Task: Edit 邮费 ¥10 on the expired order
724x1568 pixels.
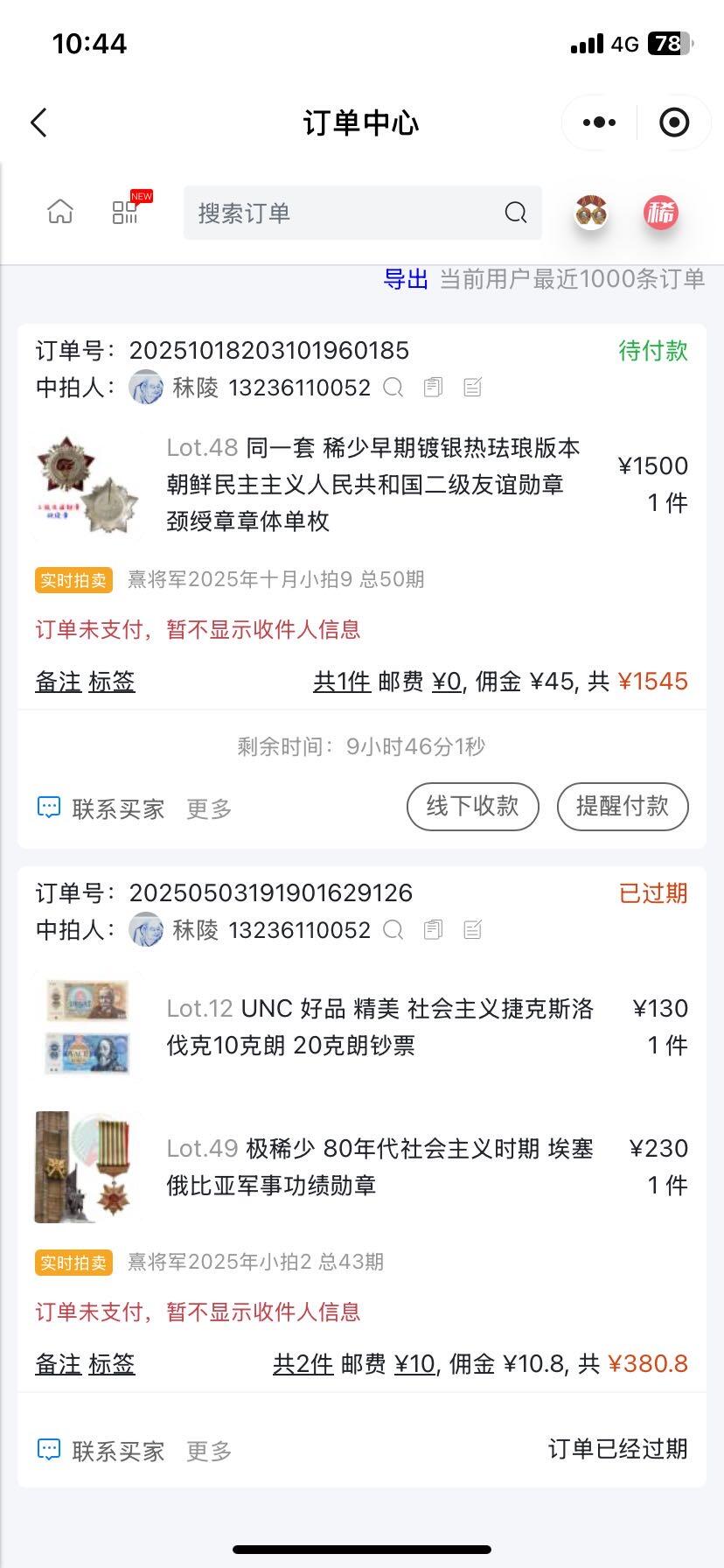Action: click(414, 1363)
